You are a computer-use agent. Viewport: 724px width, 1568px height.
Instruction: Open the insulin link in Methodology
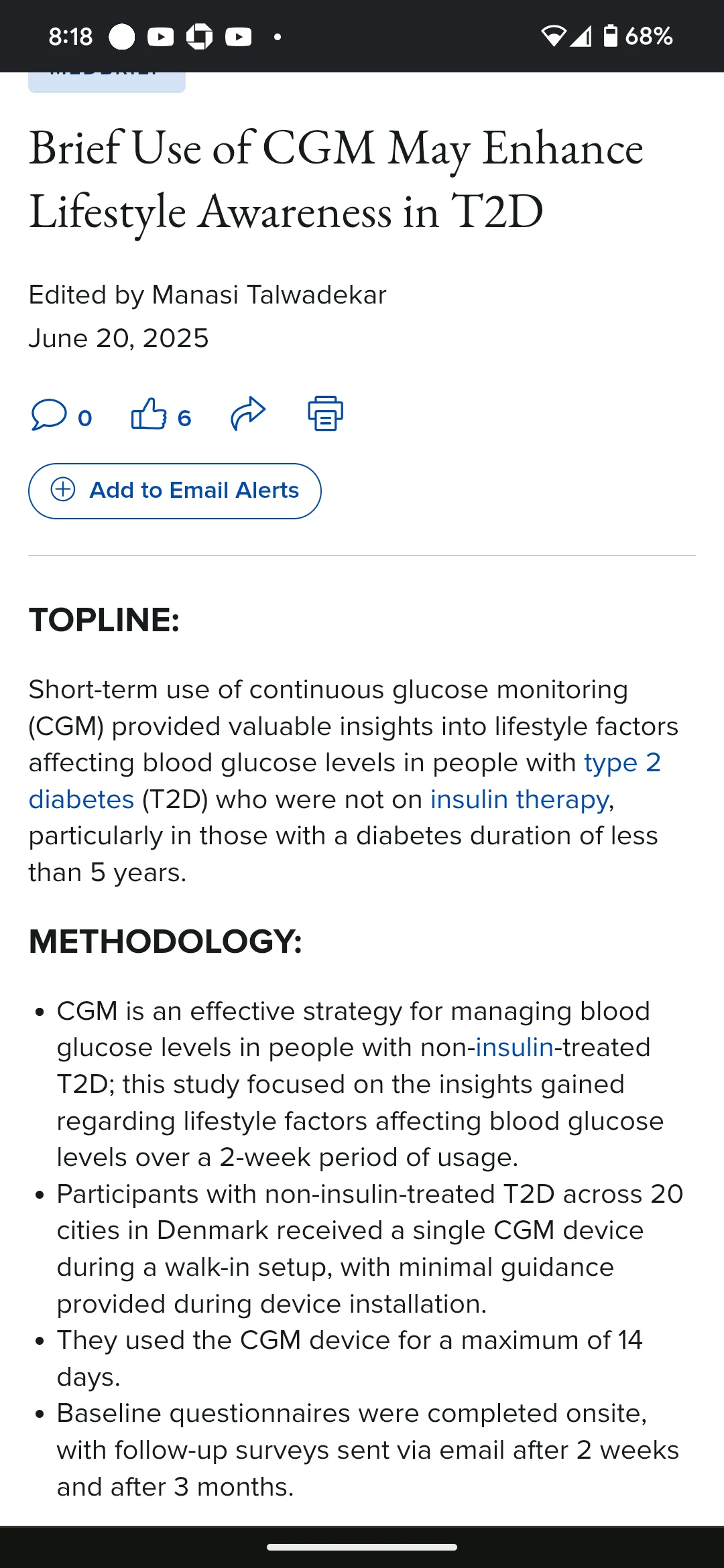coord(515,1047)
